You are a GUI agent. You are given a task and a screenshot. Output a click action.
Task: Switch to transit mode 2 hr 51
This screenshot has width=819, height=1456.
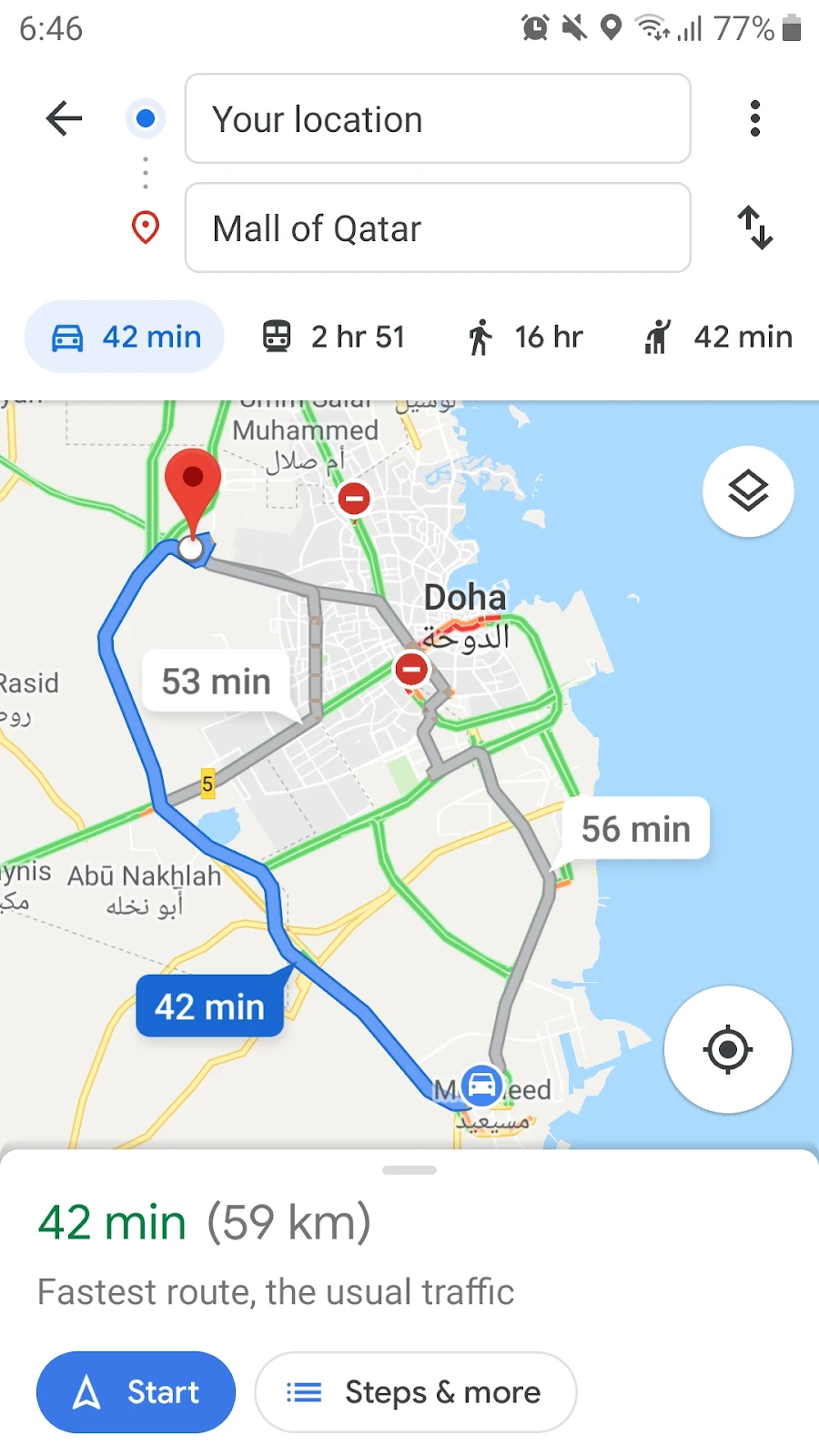click(333, 337)
